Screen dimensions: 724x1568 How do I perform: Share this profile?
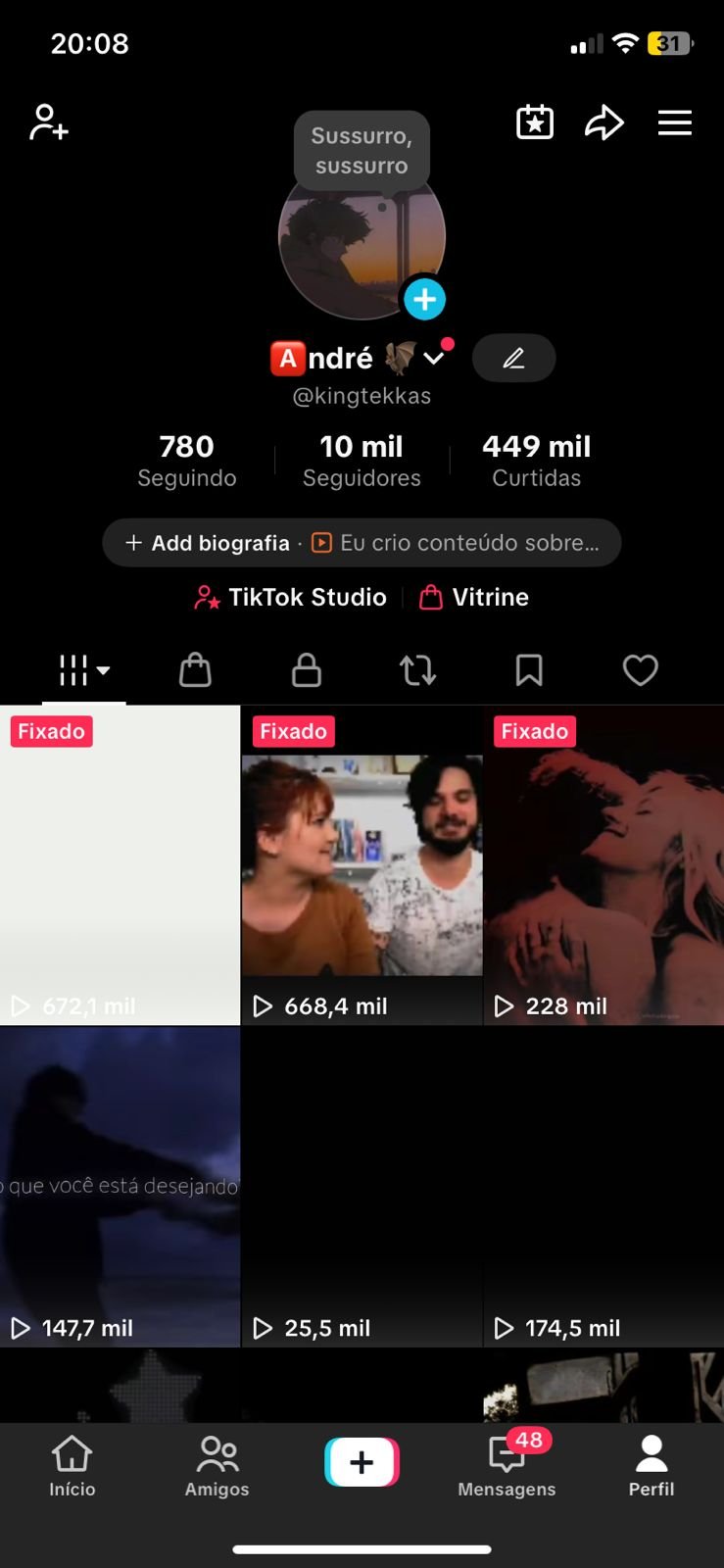click(603, 122)
